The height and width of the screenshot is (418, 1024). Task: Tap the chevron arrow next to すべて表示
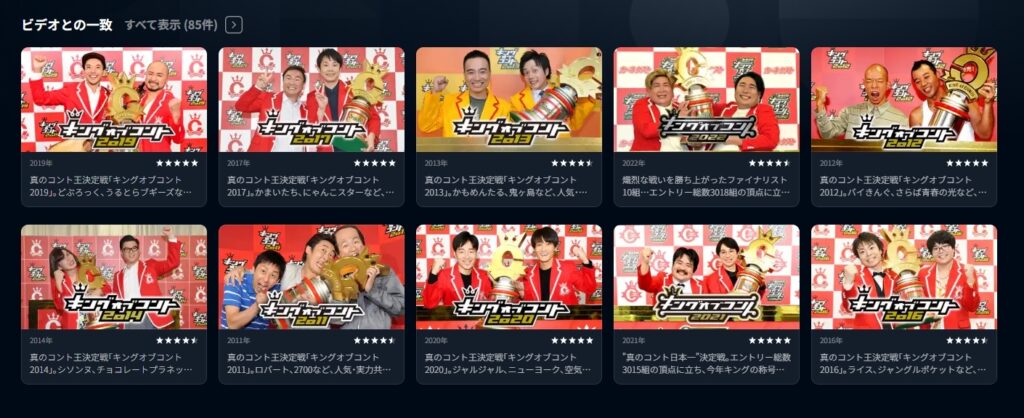pos(234,25)
